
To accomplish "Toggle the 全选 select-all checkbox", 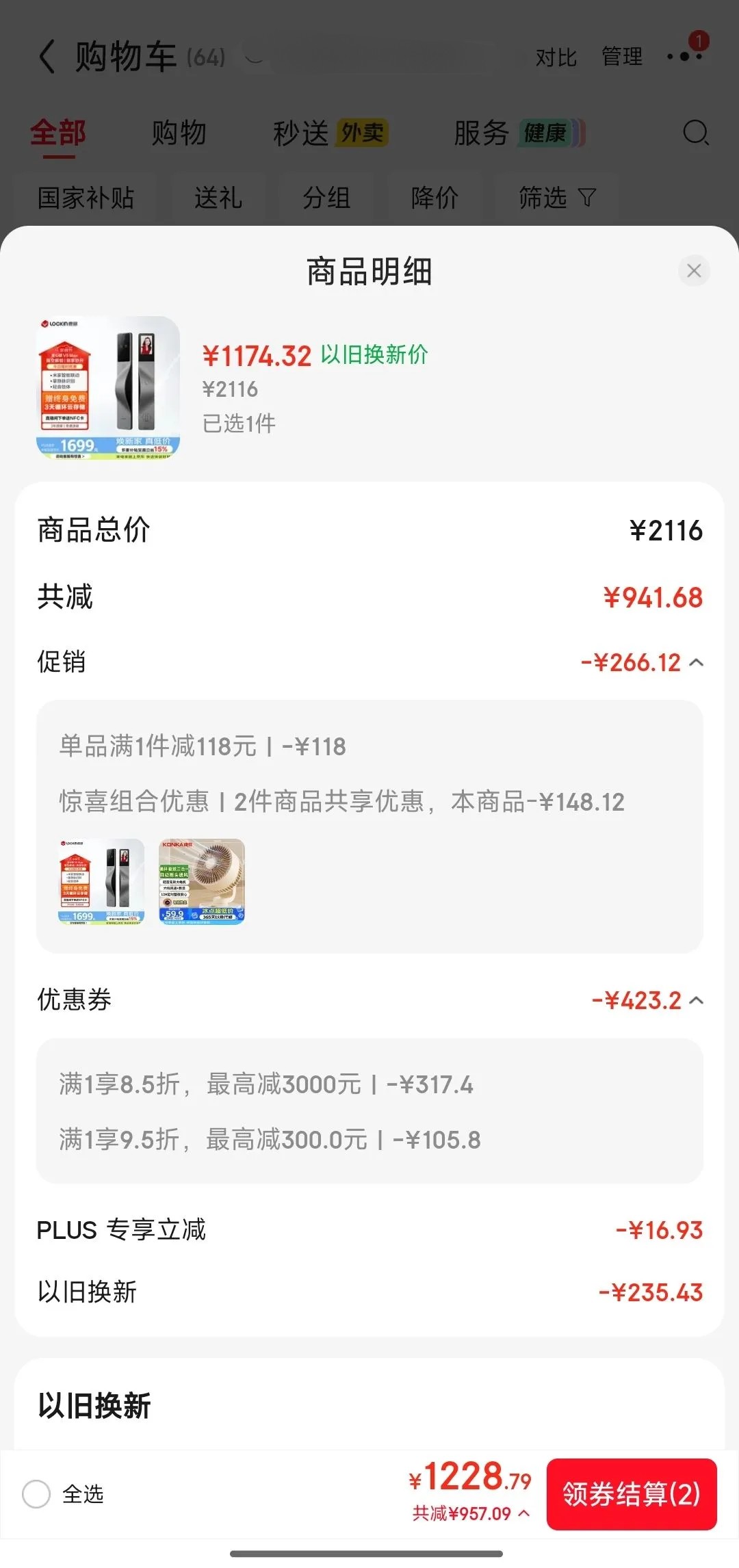I will (36, 1494).
